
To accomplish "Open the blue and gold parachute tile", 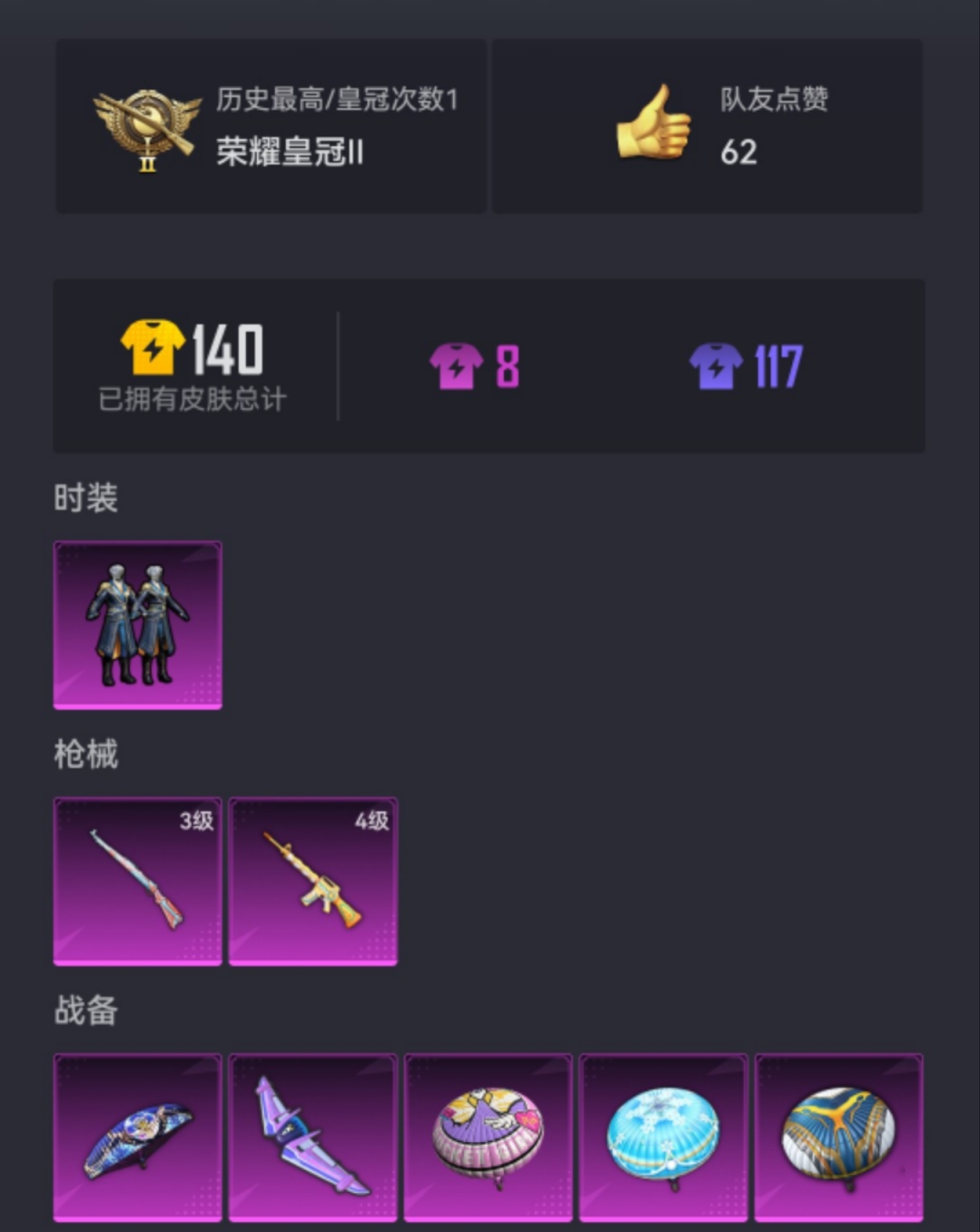I will click(838, 1138).
